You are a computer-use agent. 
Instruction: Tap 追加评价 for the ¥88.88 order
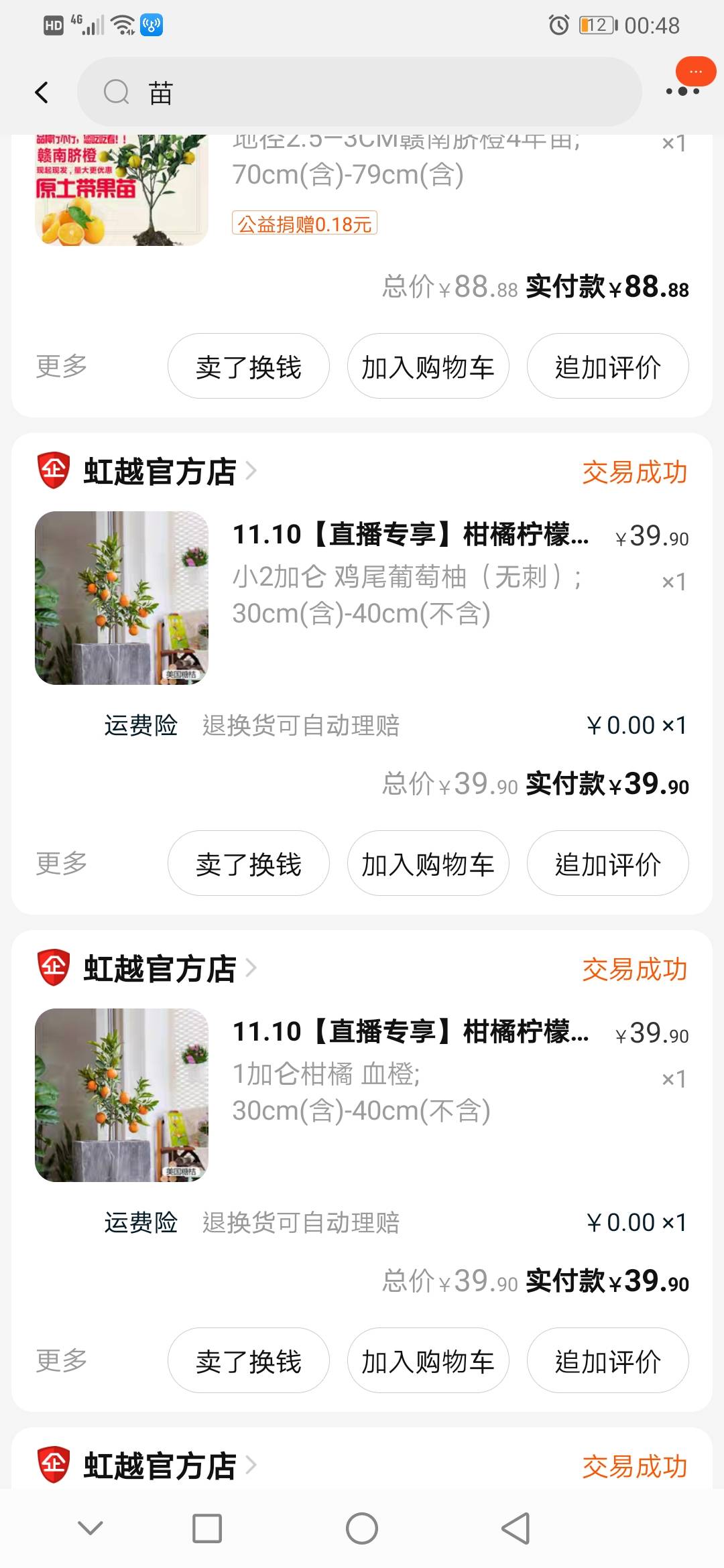[x=607, y=366]
